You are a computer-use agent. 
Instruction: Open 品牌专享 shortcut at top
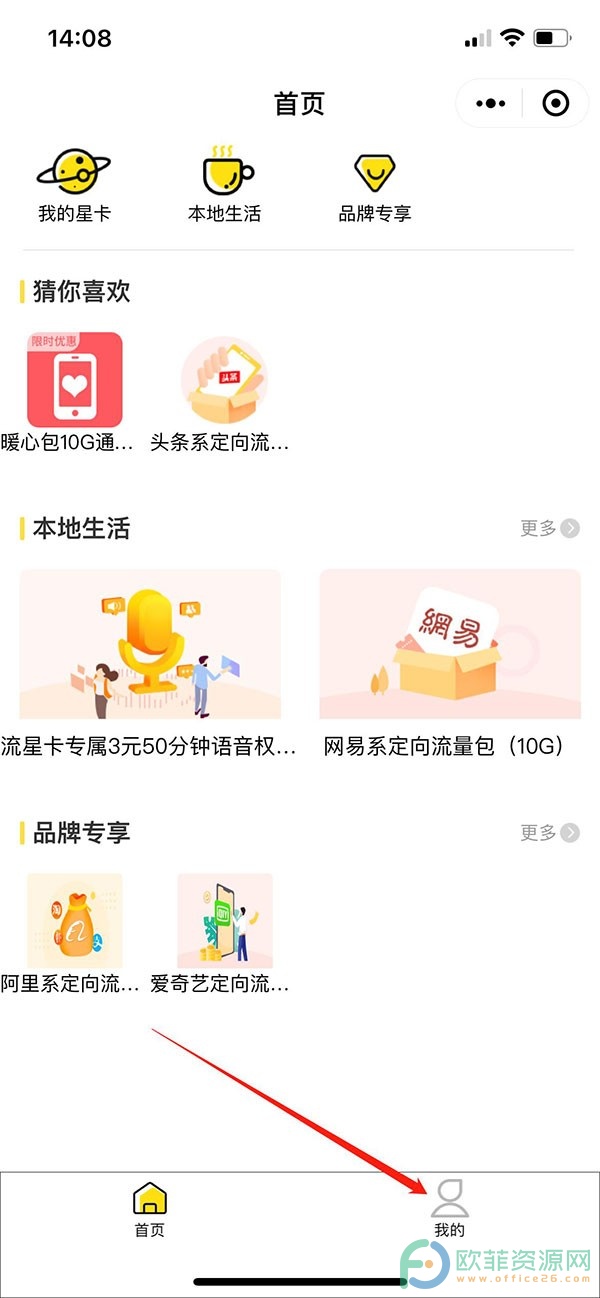tap(375, 185)
